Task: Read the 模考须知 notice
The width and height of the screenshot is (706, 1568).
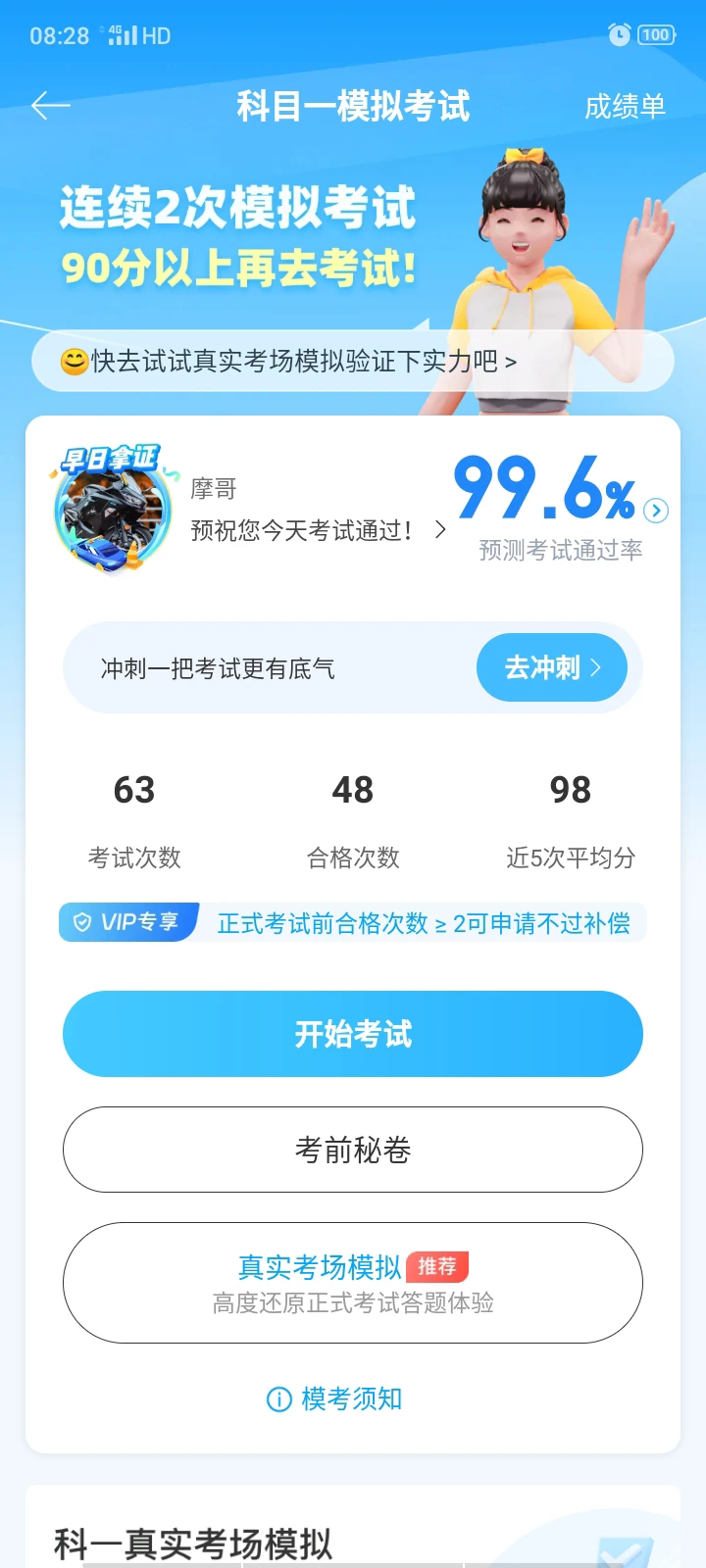Action: click(x=335, y=1398)
